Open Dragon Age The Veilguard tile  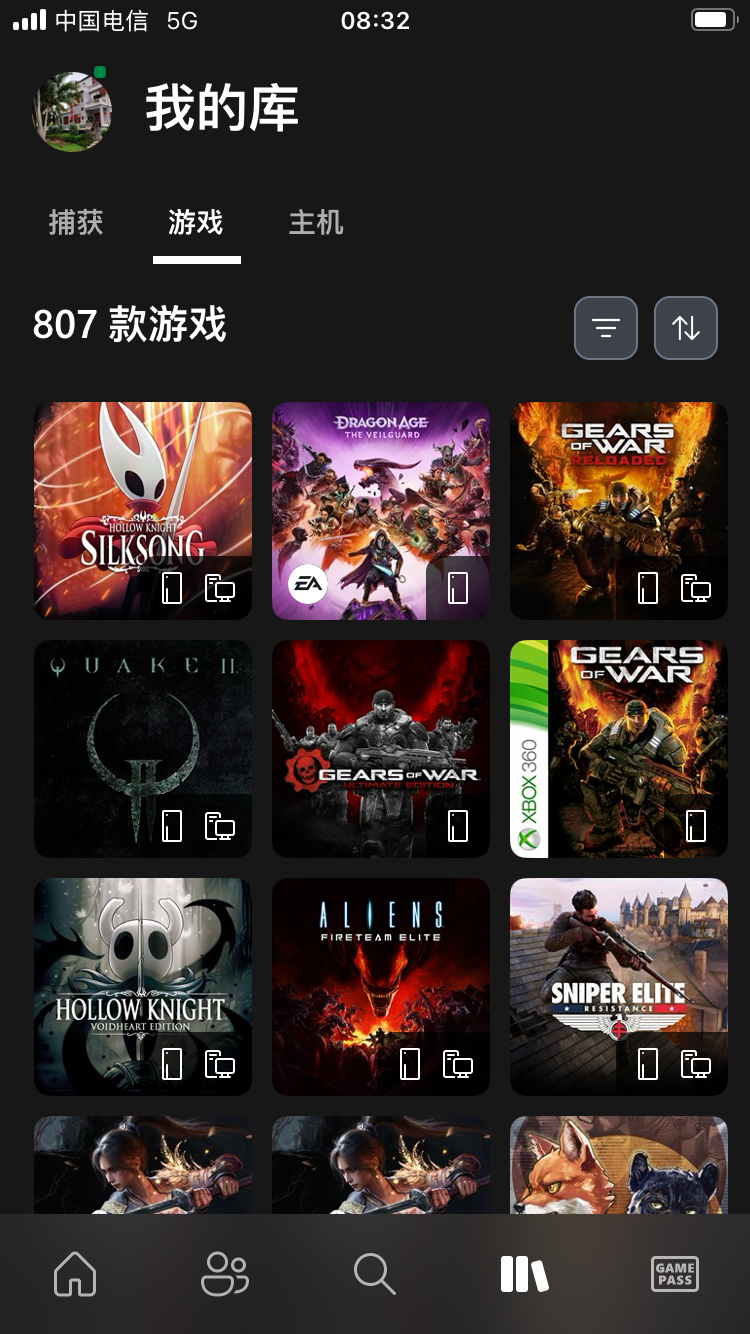point(381,511)
